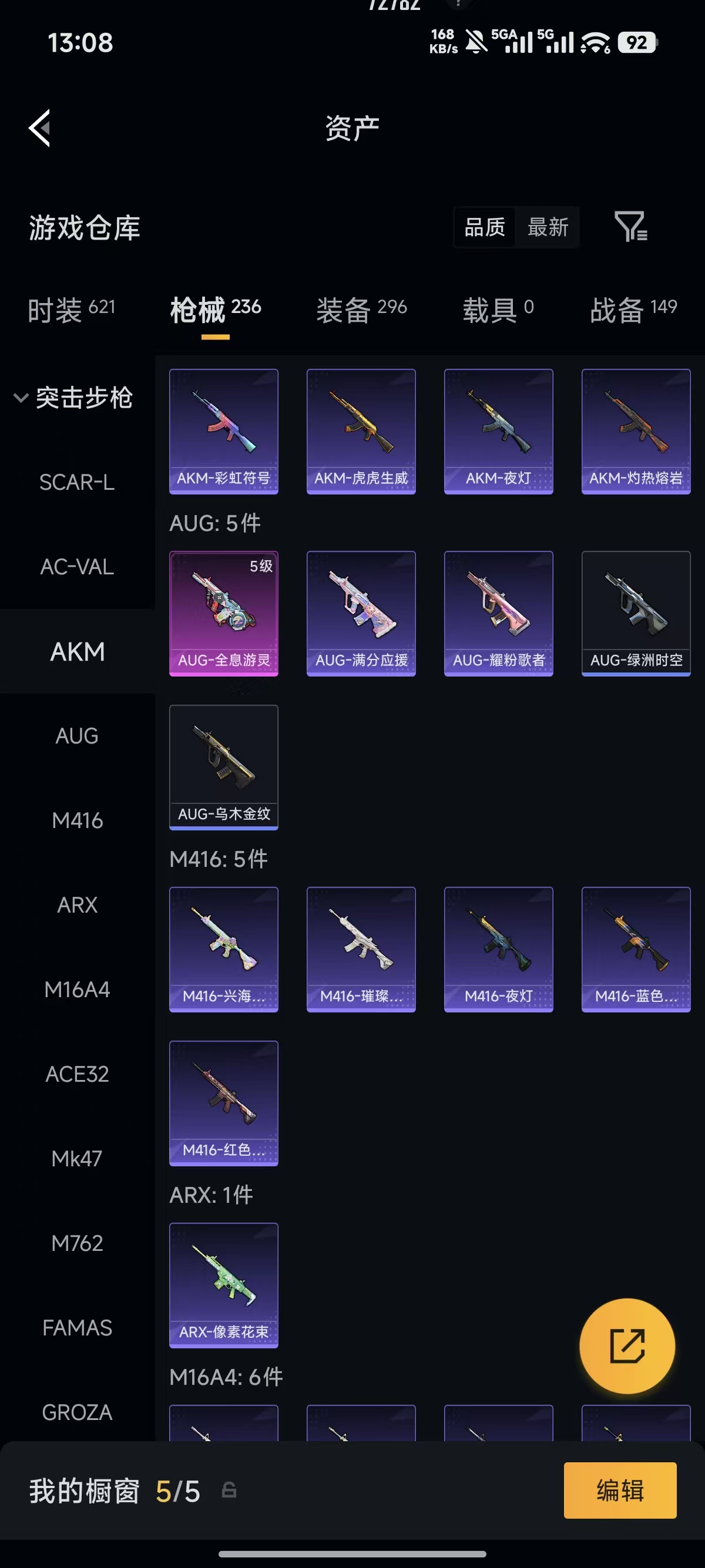The height and width of the screenshot is (1568, 705).
Task: Open the M416-夜灯 skin
Action: click(499, 950)
